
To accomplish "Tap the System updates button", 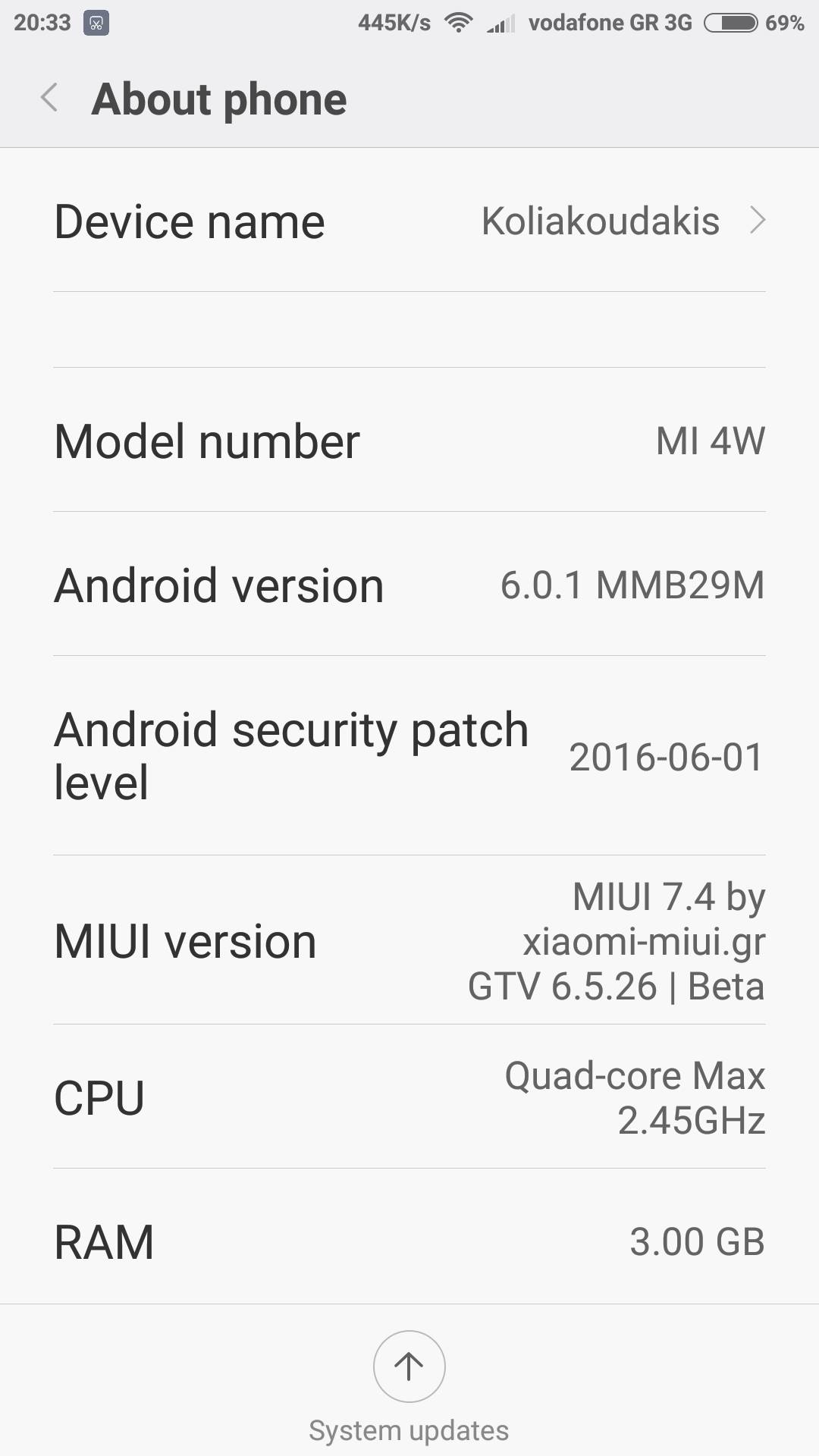I will tap(409, 1367).
